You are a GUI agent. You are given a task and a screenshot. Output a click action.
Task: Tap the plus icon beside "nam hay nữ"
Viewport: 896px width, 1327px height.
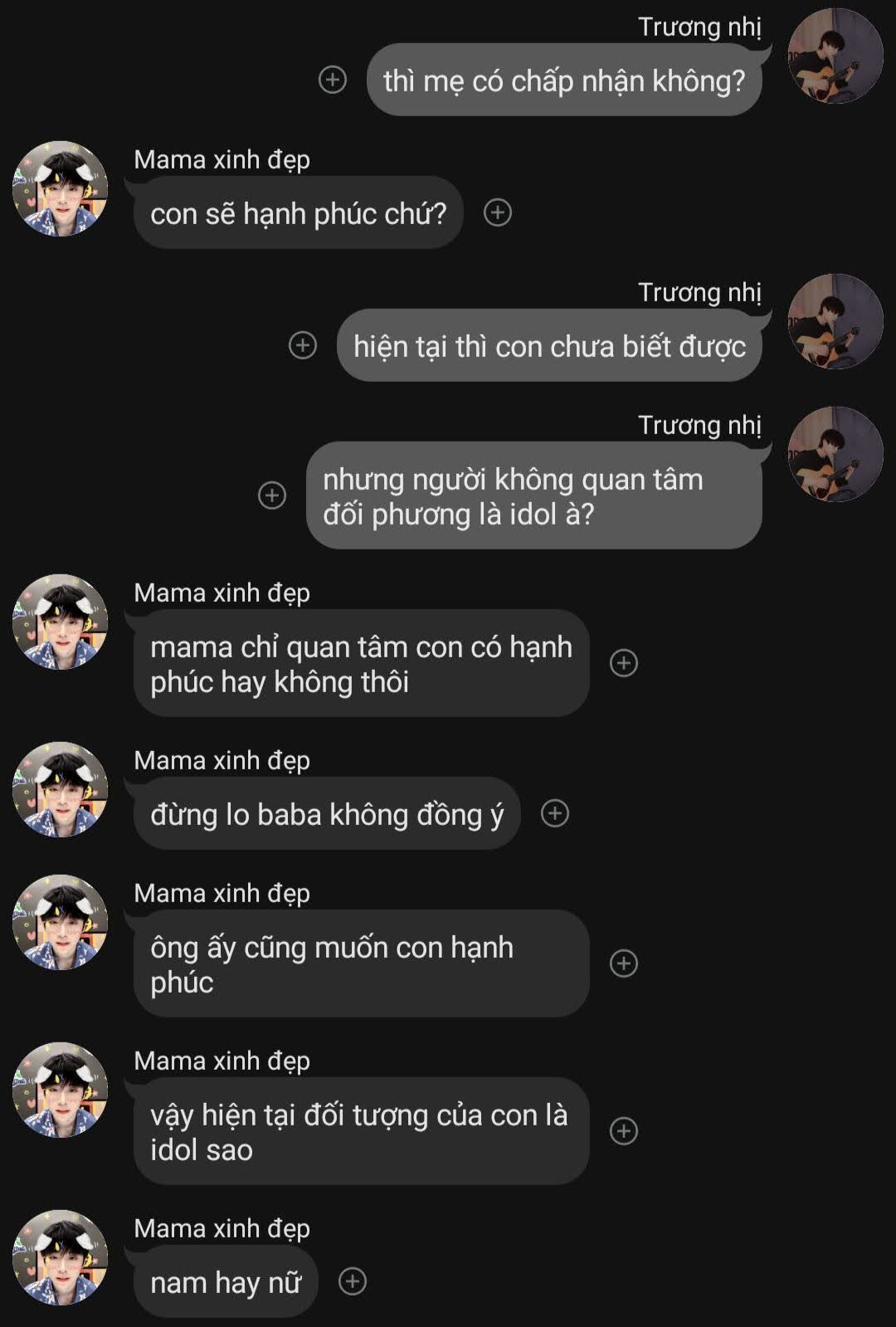tap(353, 1281)
